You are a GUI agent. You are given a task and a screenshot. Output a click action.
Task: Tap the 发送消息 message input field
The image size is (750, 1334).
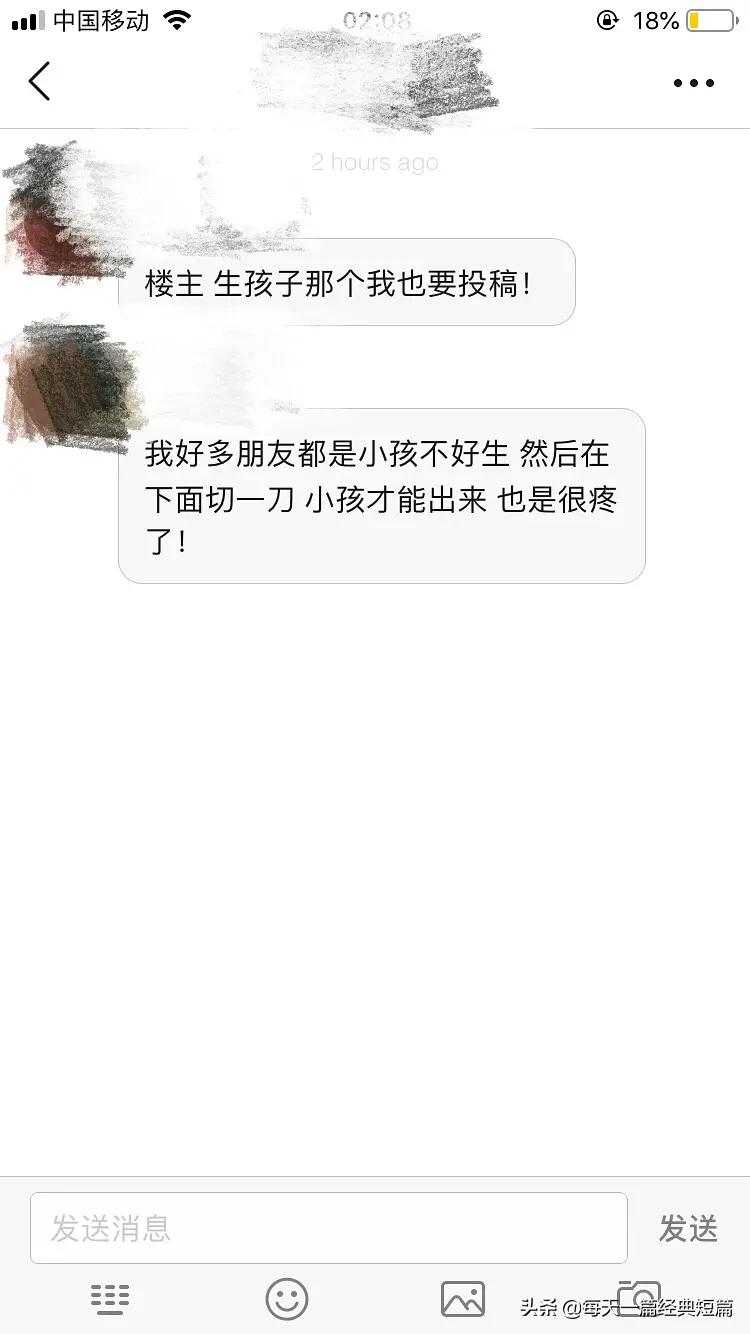[328, 1227]
